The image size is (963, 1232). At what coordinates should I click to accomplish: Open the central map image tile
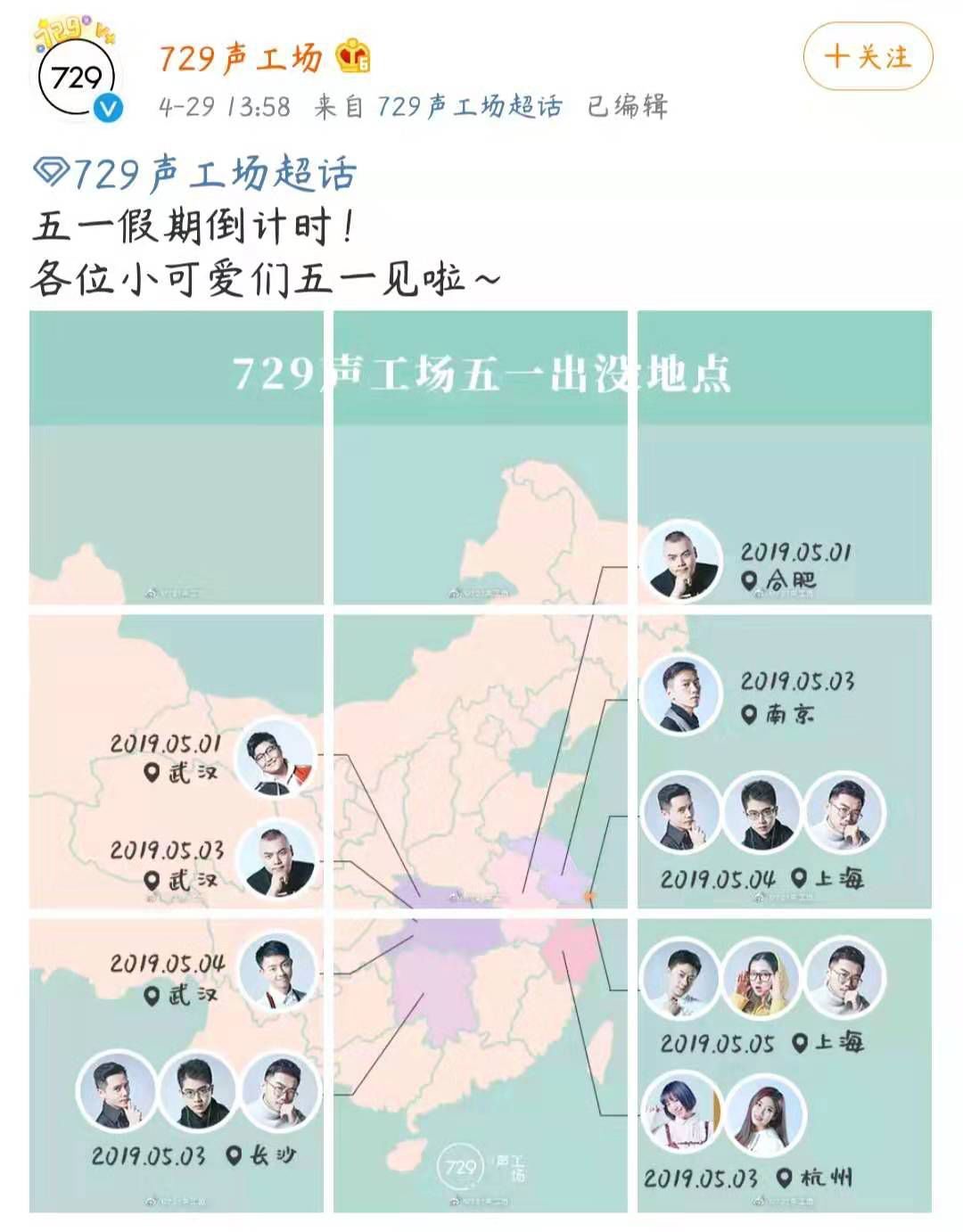point(481,762)
